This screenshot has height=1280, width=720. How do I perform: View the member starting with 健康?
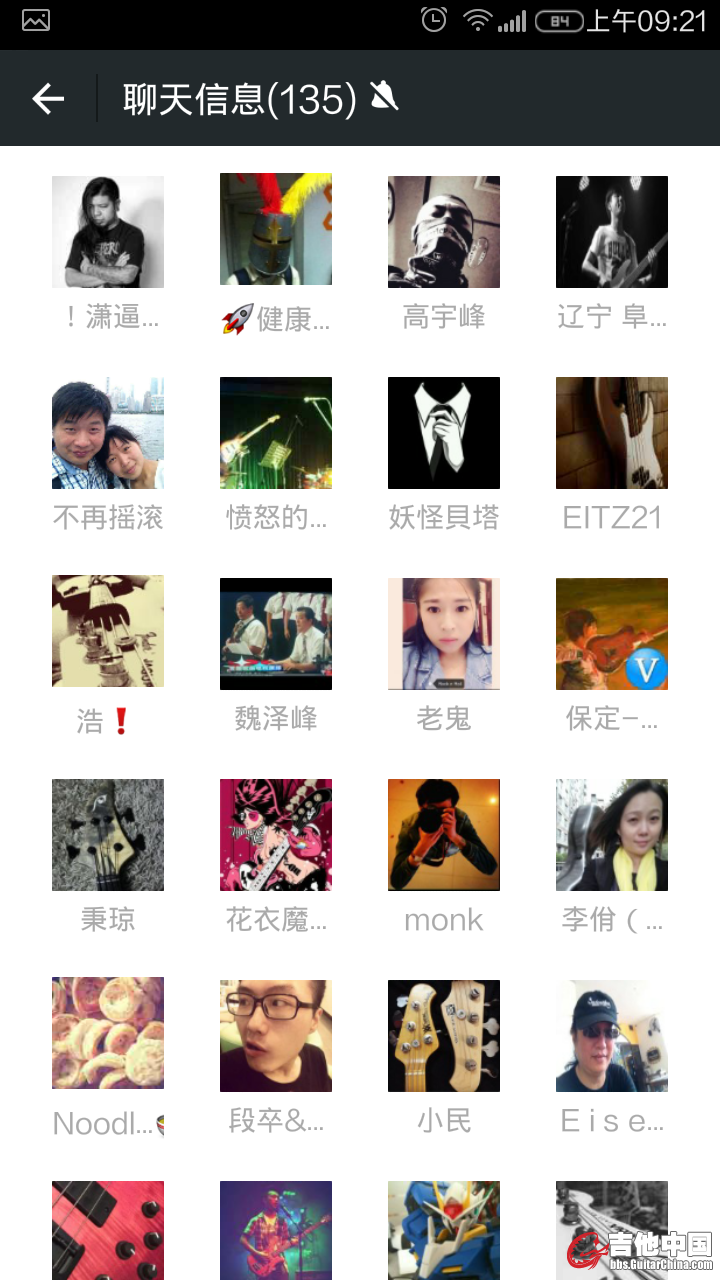tap(276, 230)
